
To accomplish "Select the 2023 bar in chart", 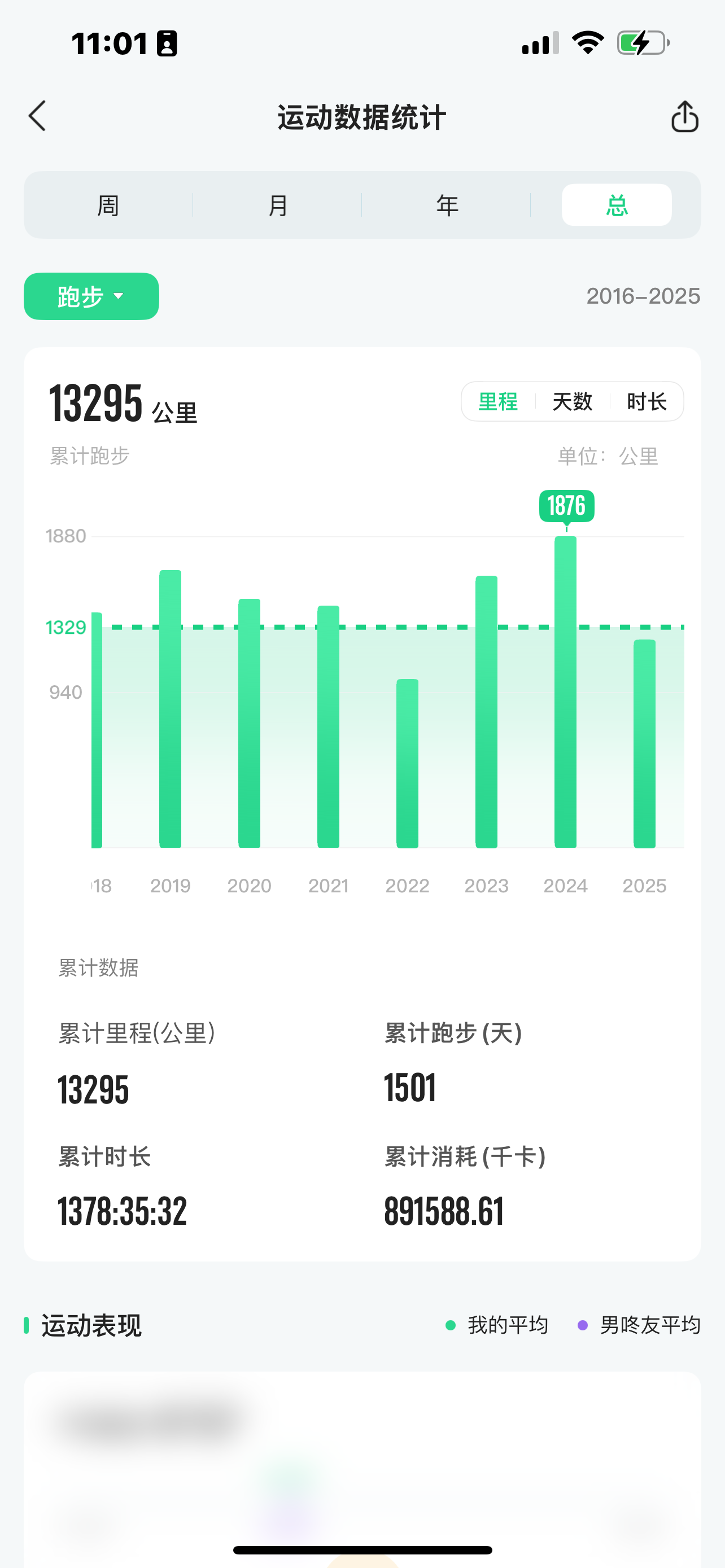I will [486, 712].
